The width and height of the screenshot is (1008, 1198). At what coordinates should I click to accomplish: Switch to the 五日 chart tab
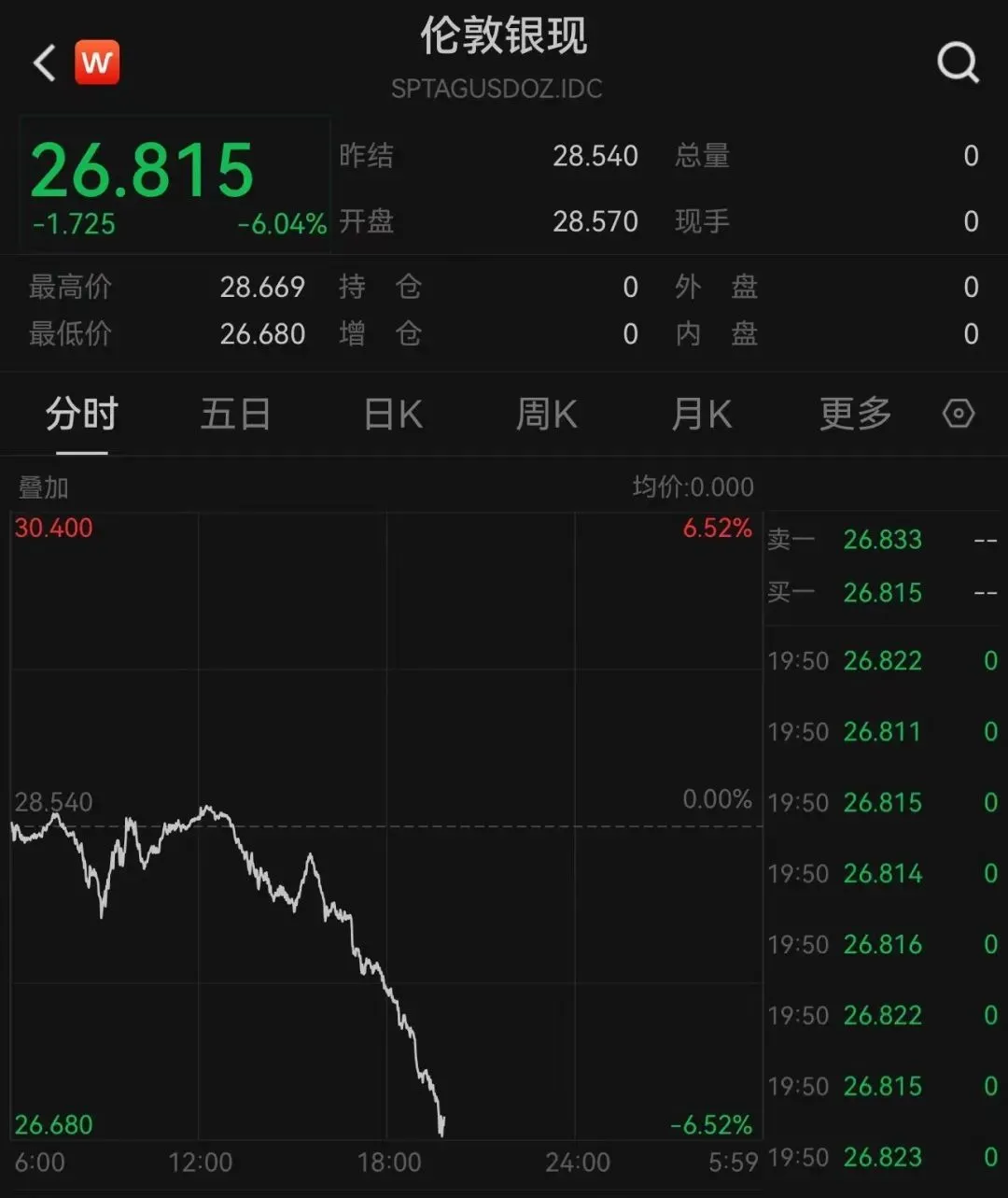tap(235, 414)
